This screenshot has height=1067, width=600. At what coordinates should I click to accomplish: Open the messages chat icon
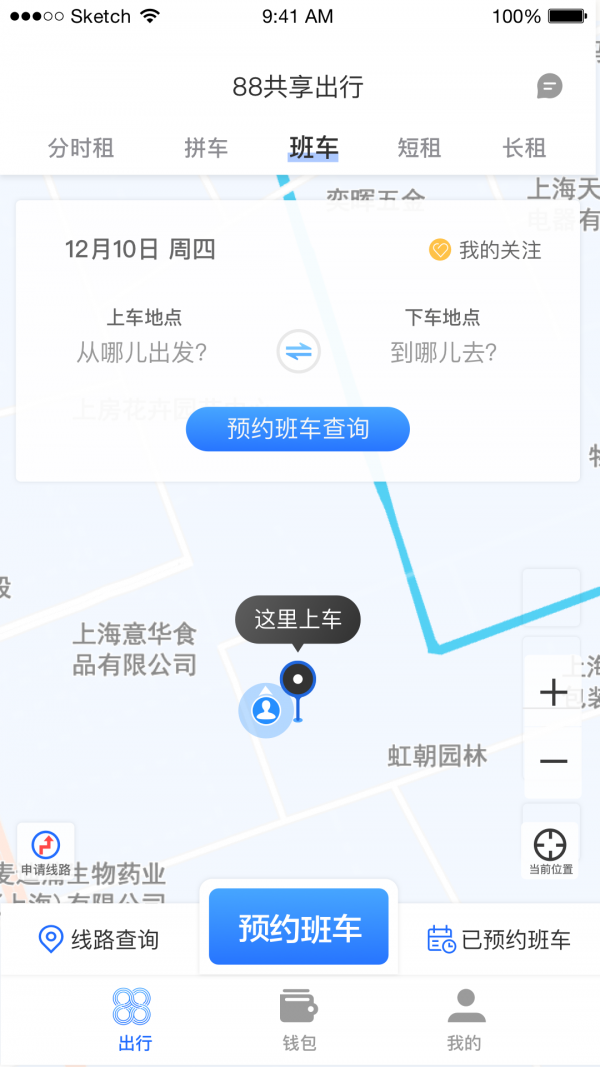(549, 86)
